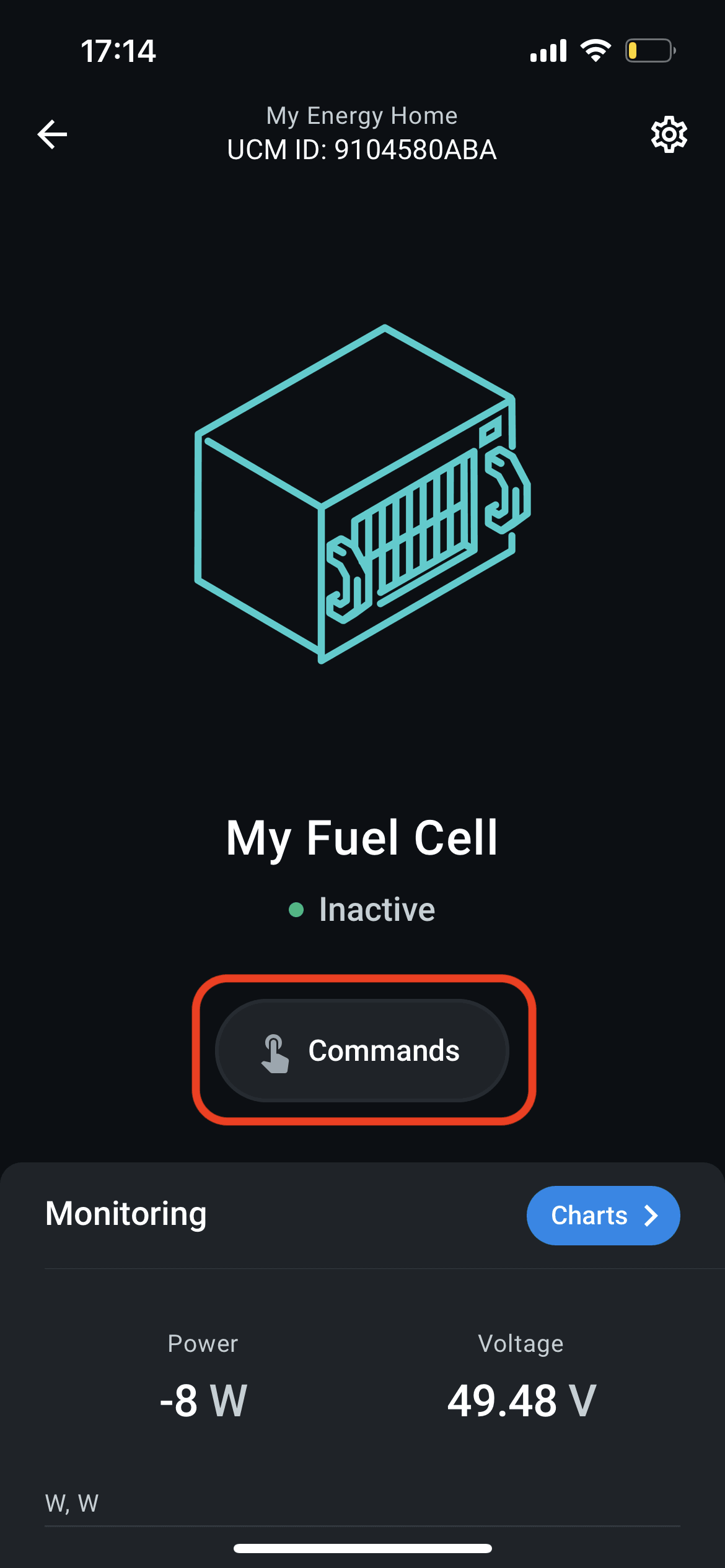Tap the back arrow icon
The image size is (725, 1568).
(x=53, y=134)
